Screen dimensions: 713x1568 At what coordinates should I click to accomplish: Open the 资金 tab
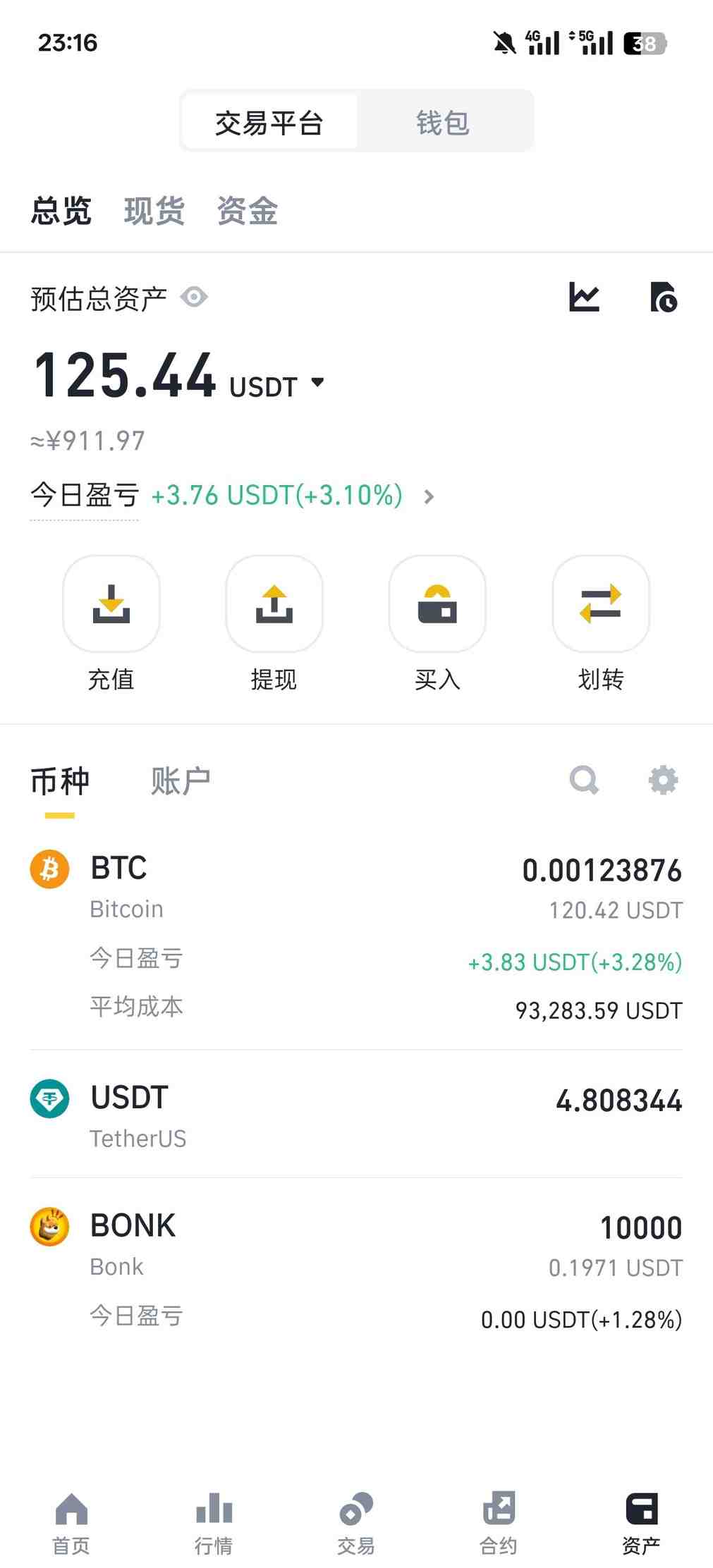tap(248, 211)
